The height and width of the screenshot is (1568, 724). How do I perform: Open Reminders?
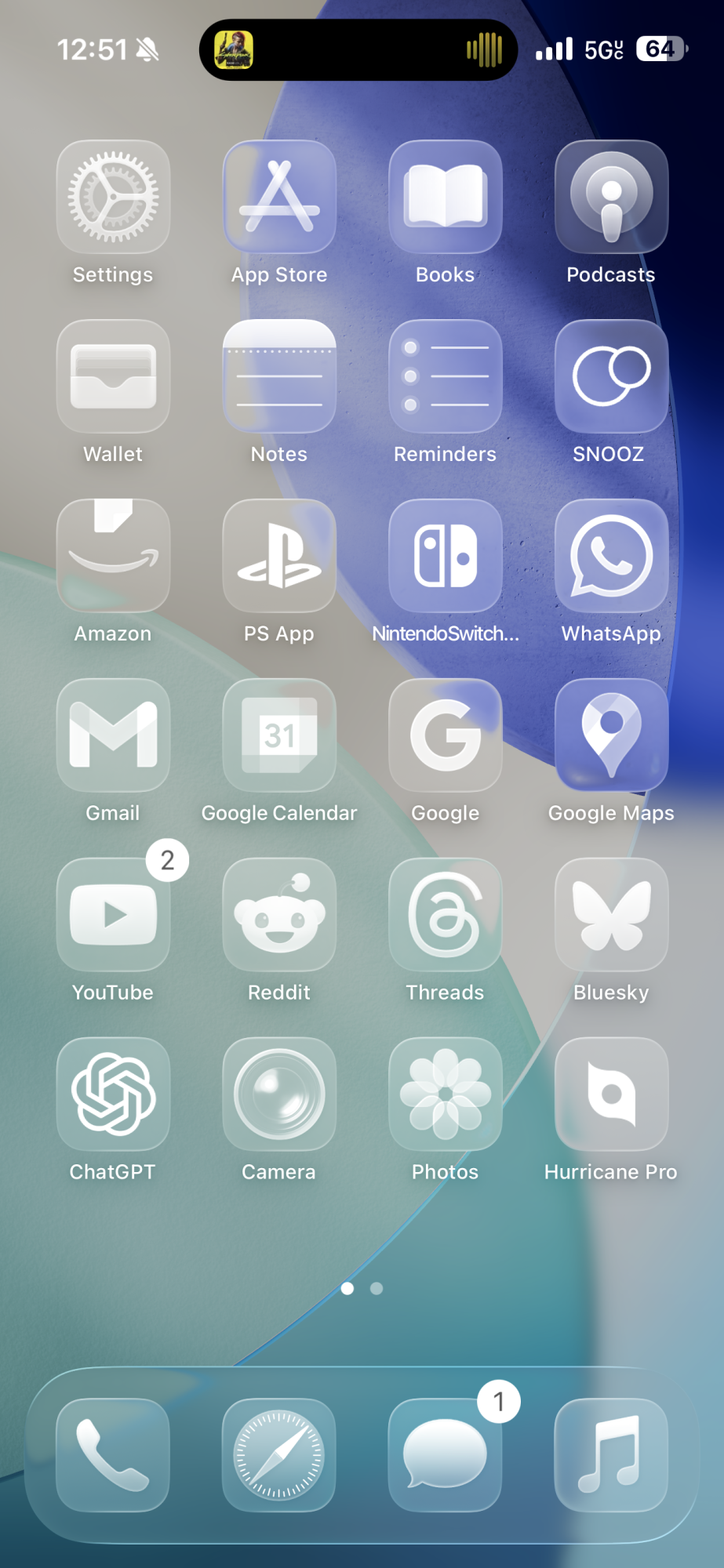[x=445, y=376]
